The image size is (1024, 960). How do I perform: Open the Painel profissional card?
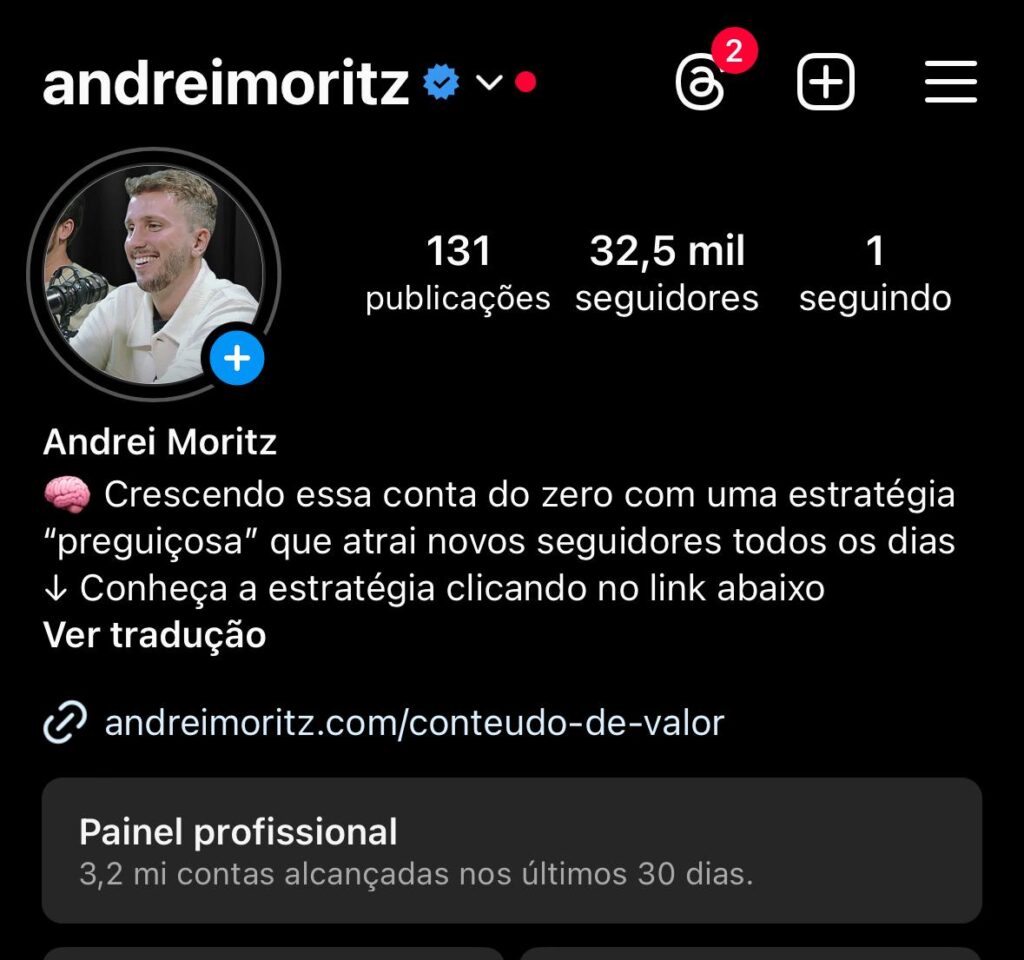tap(511, 850)
